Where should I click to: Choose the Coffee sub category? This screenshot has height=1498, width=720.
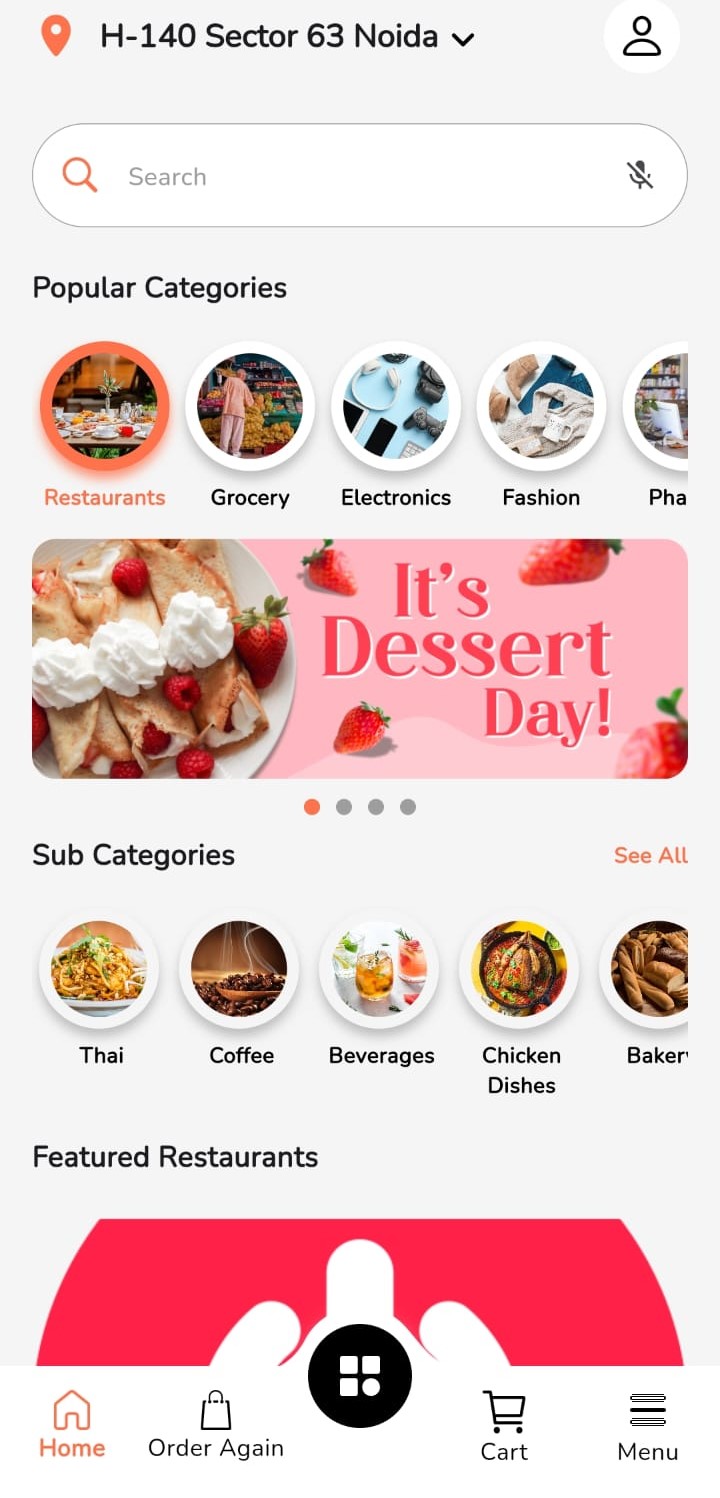[240, 968]
